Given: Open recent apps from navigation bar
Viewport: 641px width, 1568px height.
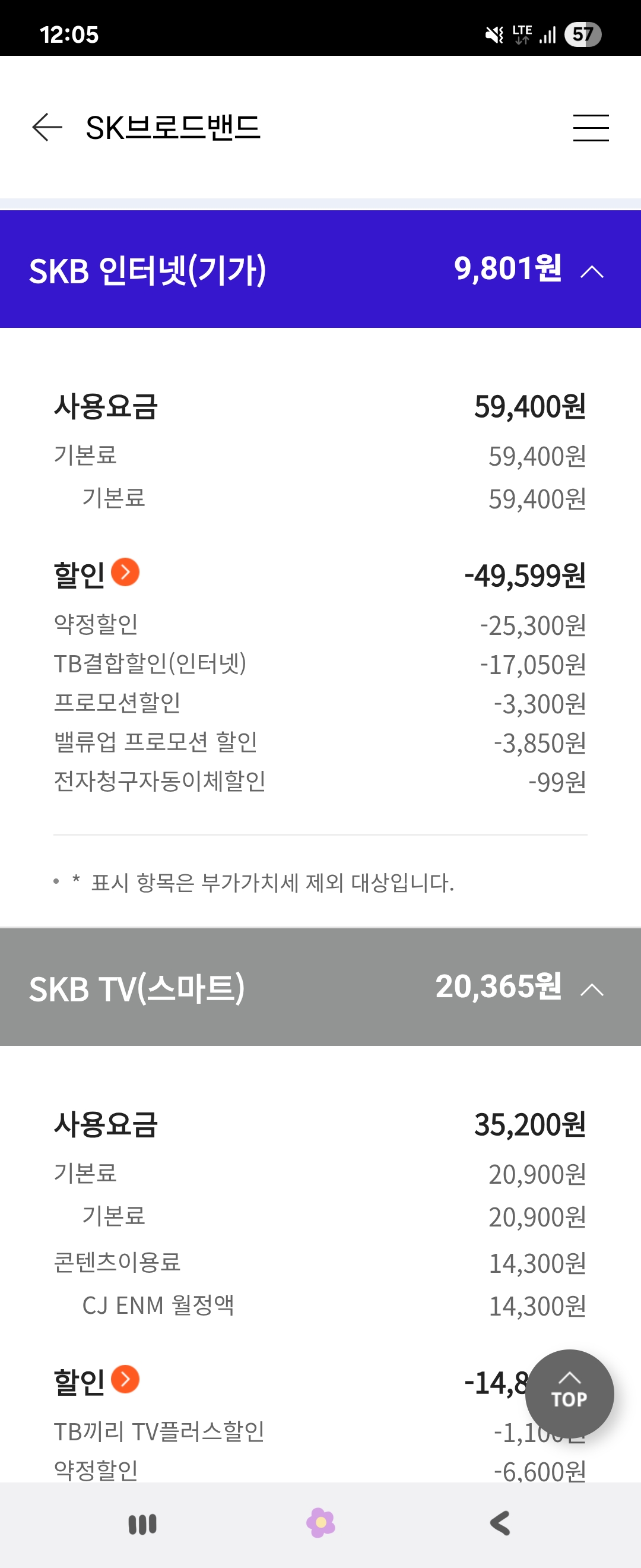Looking at the screenshot, I should coord(142,1523).
